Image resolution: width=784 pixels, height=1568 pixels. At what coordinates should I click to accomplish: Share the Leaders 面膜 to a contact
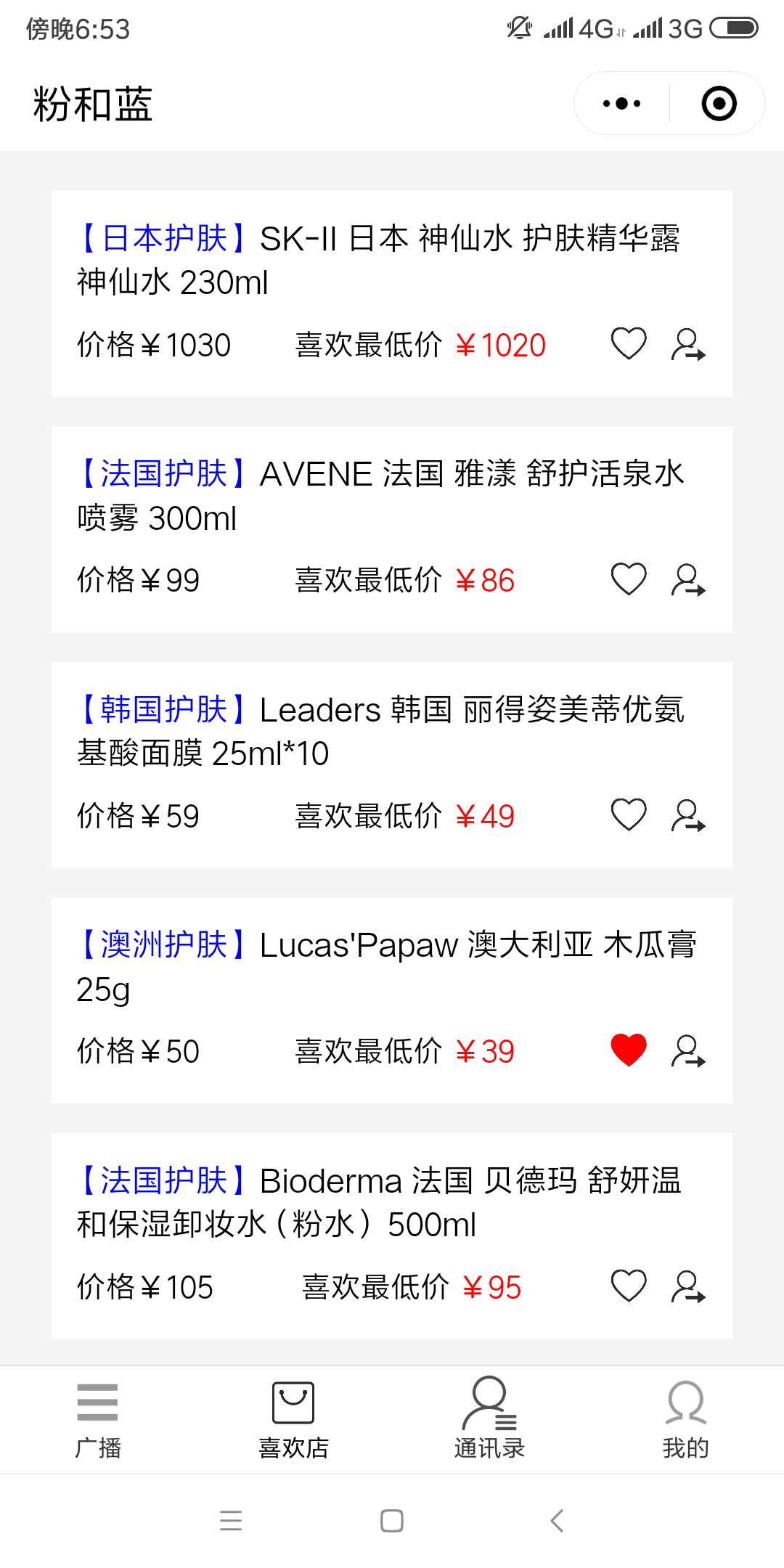[x=688, y=816]
